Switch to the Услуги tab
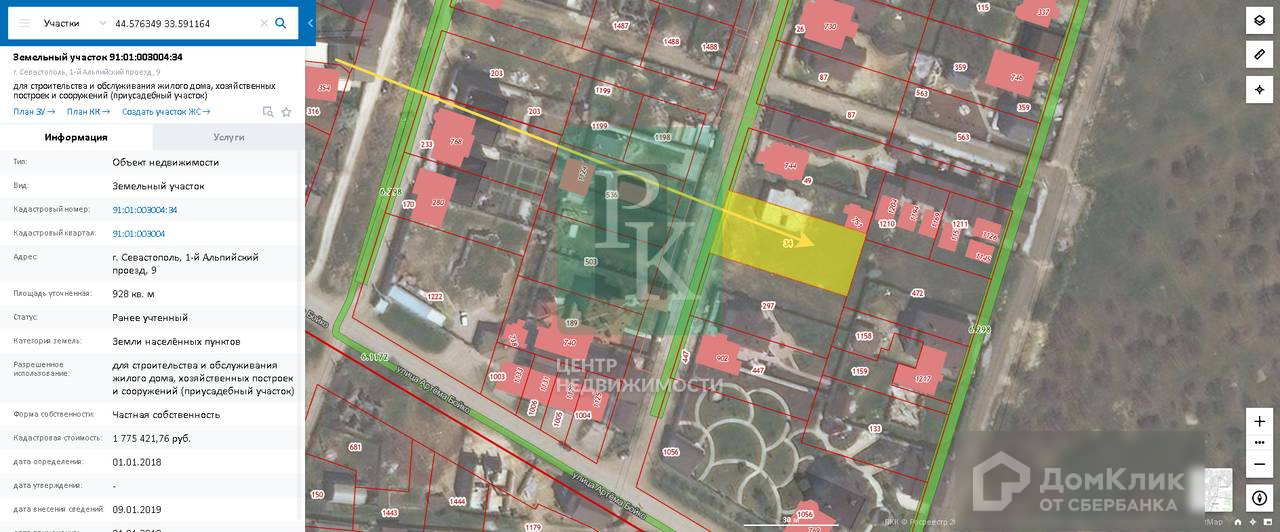Image resolution: width=1280 pixels, height=532 pixels. [228, 137]
